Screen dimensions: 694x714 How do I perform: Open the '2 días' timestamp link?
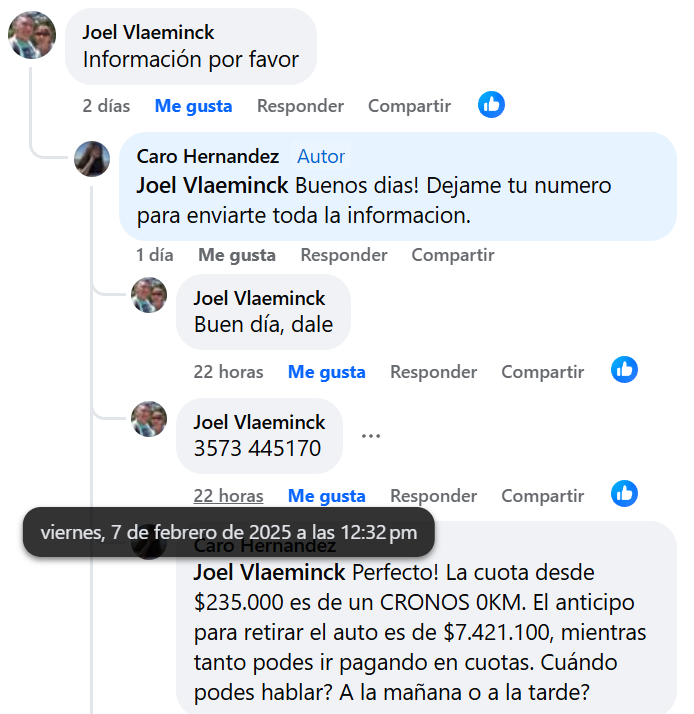(106, 106)
